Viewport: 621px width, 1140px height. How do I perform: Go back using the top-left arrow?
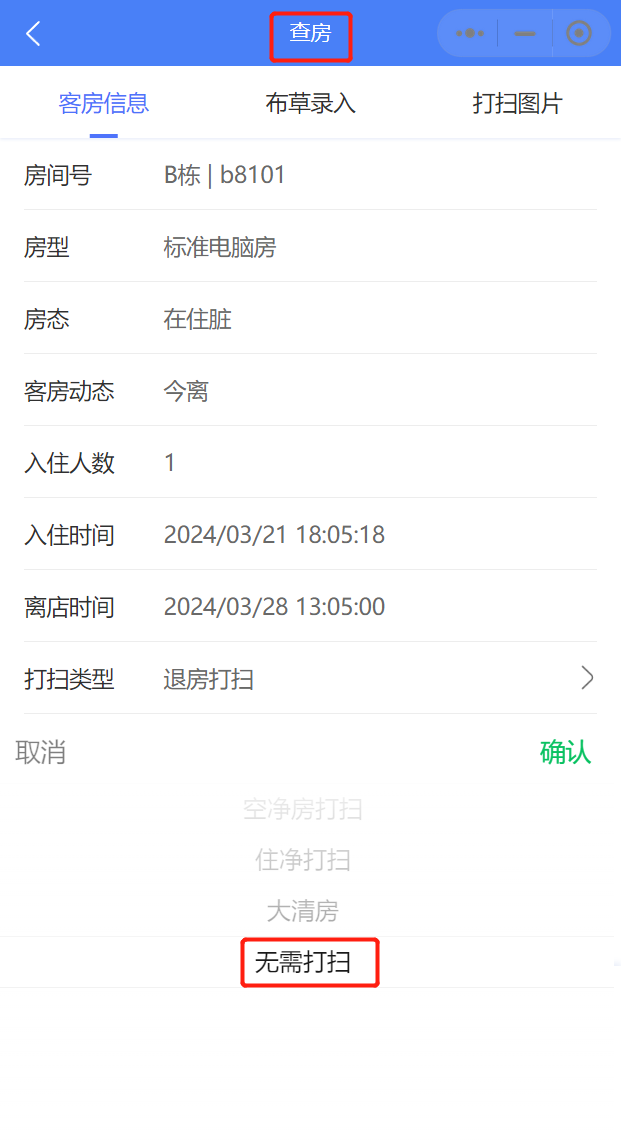(x=33, y=33)
